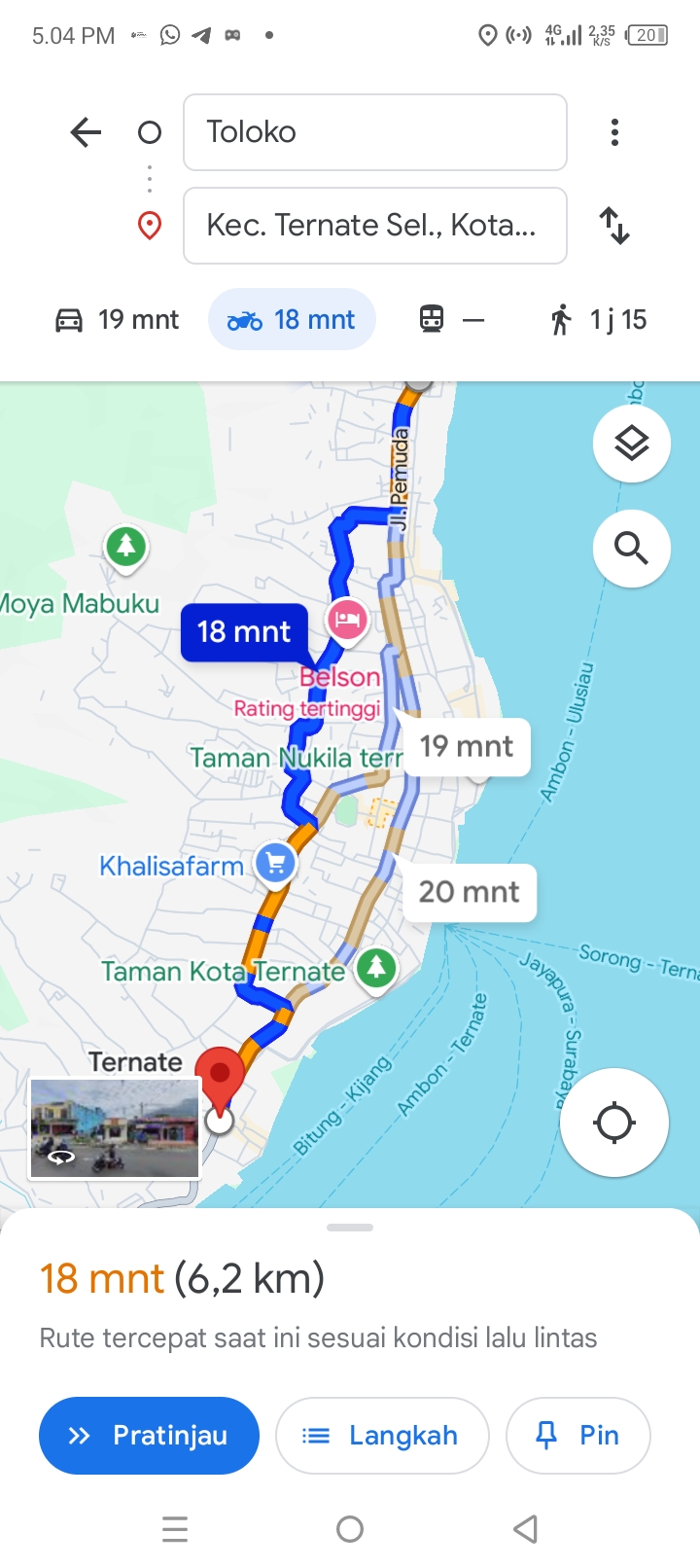Viewport: 700px width, 1568px height.
Task: Select motorcycle mode 18 mnt
Action: (x=292, y=320)
